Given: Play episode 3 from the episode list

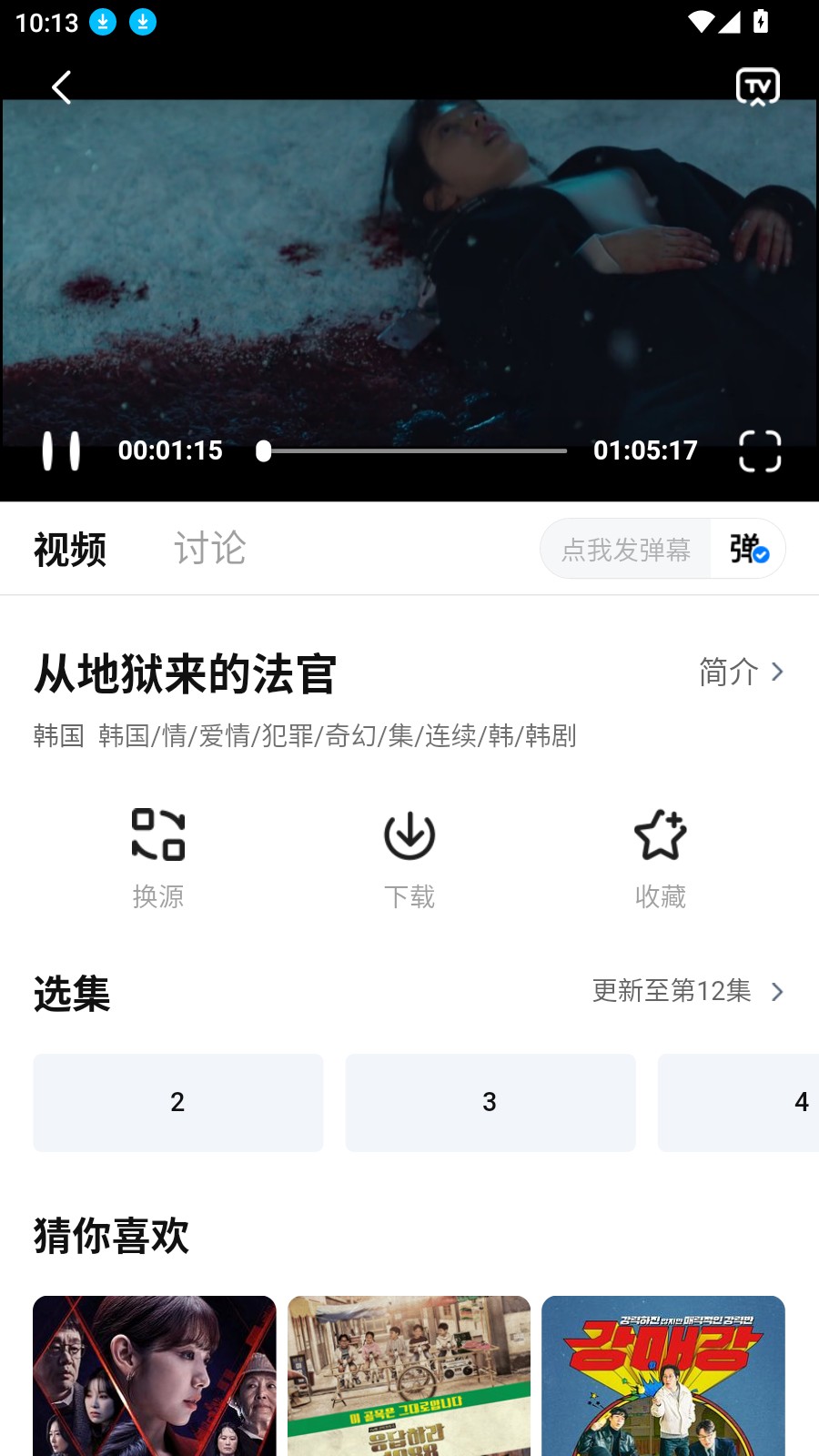Looking at the screenshot, I should pyautogui.click(x=490, y=1102).
